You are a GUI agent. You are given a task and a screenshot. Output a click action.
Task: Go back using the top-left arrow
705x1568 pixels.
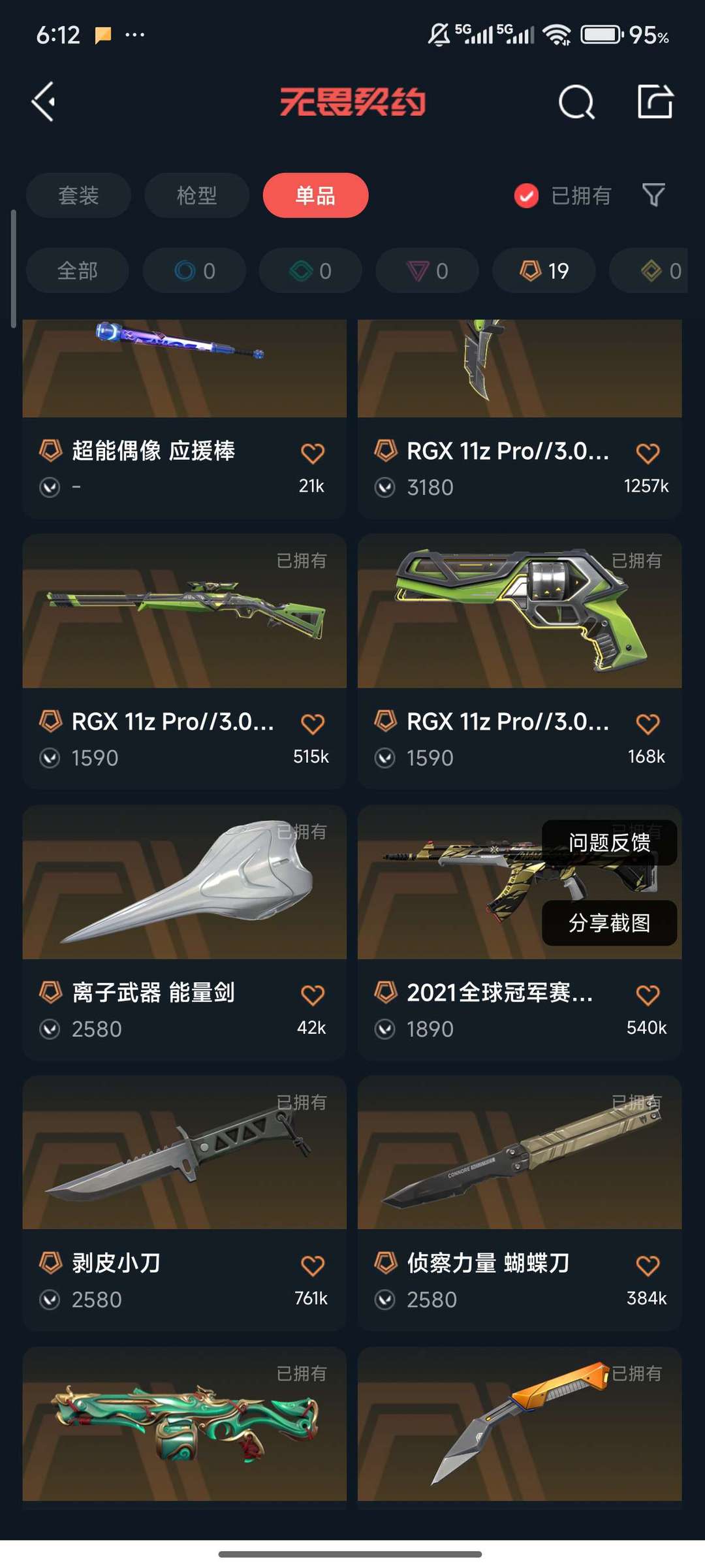(44, 102)
